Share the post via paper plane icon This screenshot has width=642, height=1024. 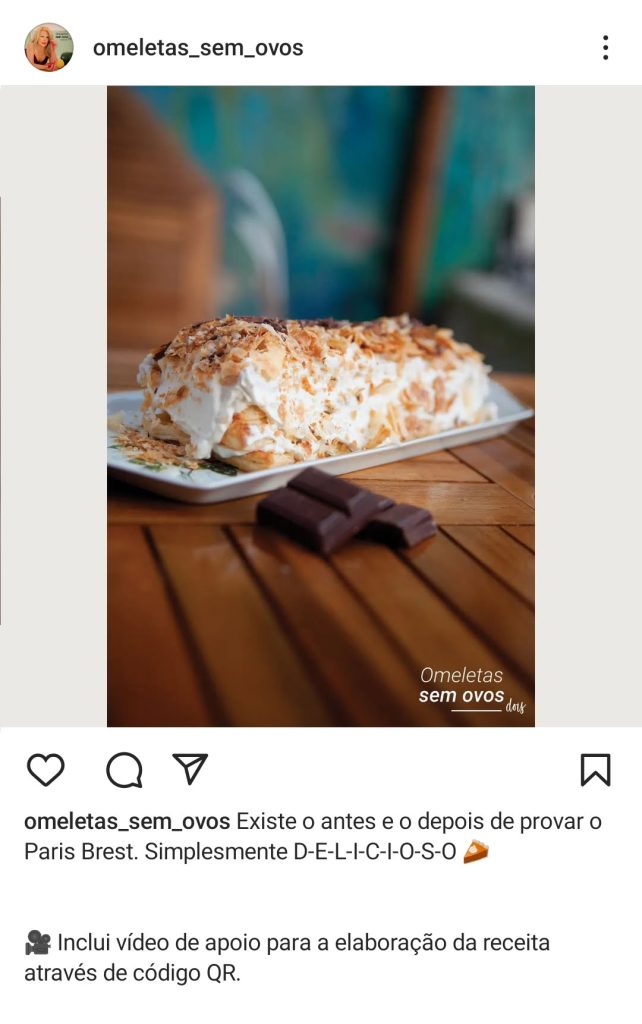[190, 769]
